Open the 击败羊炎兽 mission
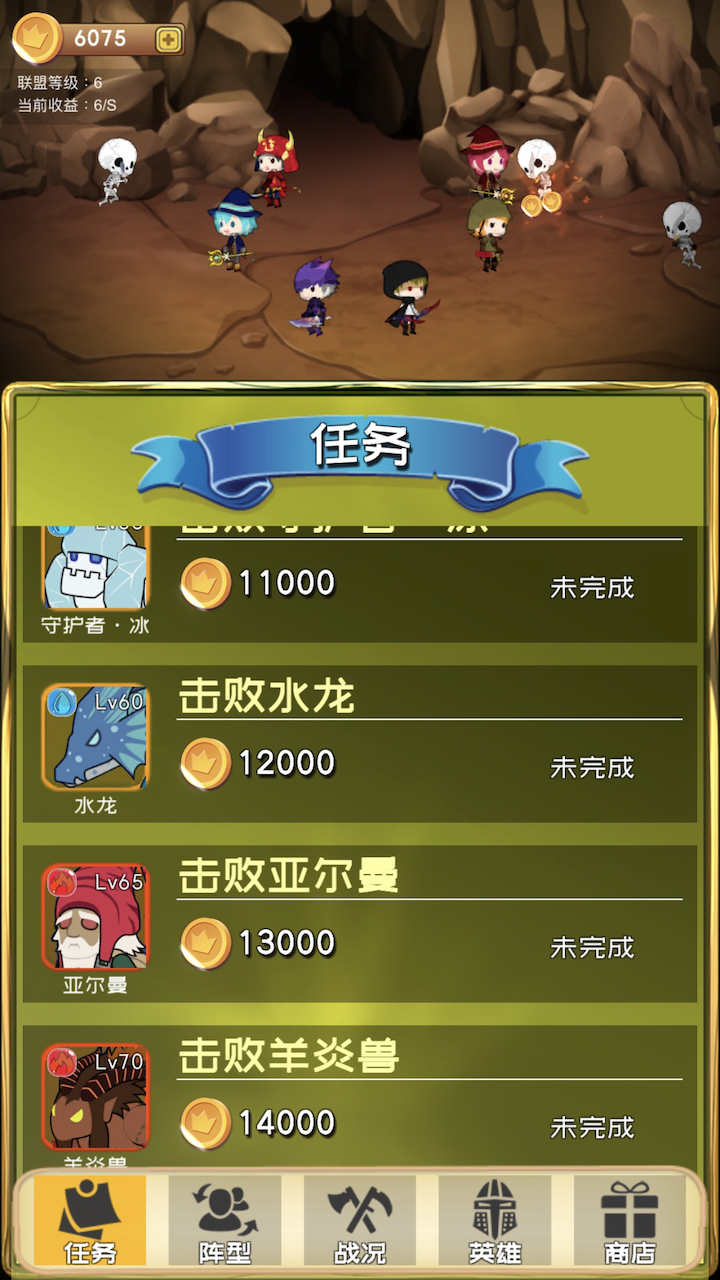 coord(360,1096)
